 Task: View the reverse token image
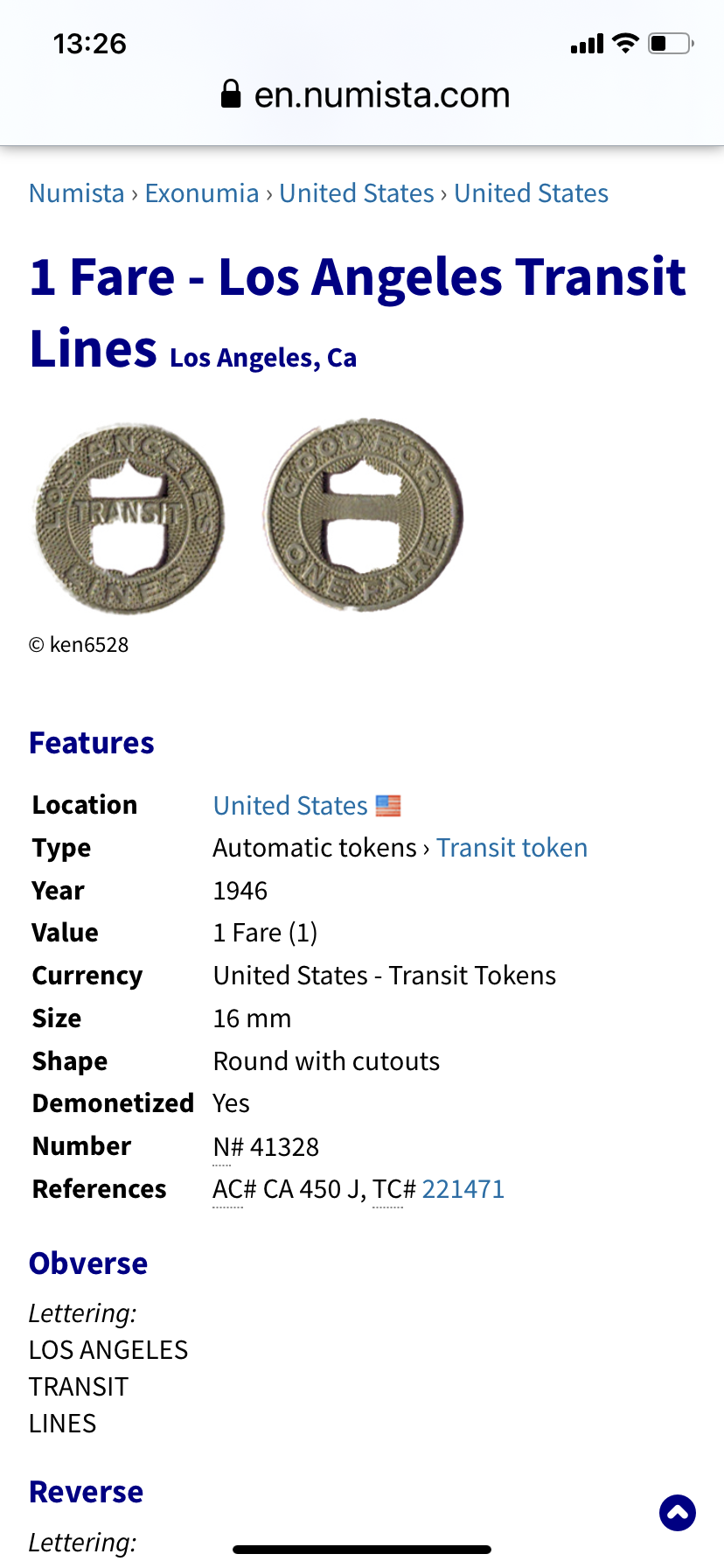tap(364, 515)
